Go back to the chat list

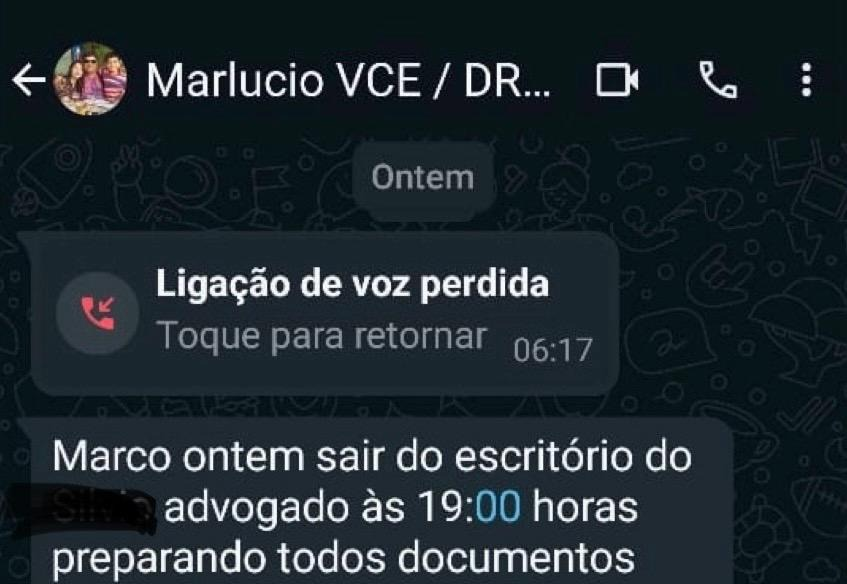(28, 82)
